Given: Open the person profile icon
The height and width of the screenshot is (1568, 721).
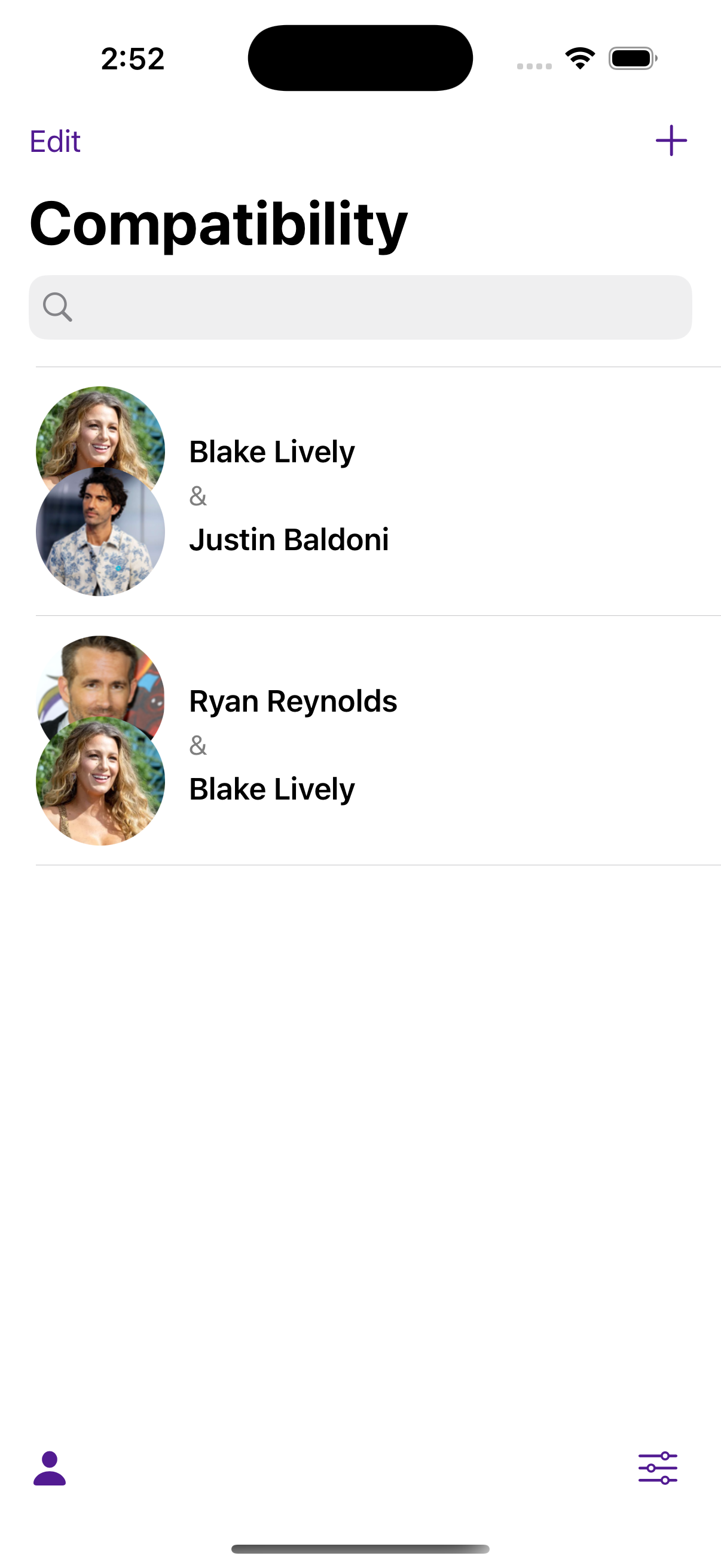Looking at the screenshot, I should pos(50,1468).
